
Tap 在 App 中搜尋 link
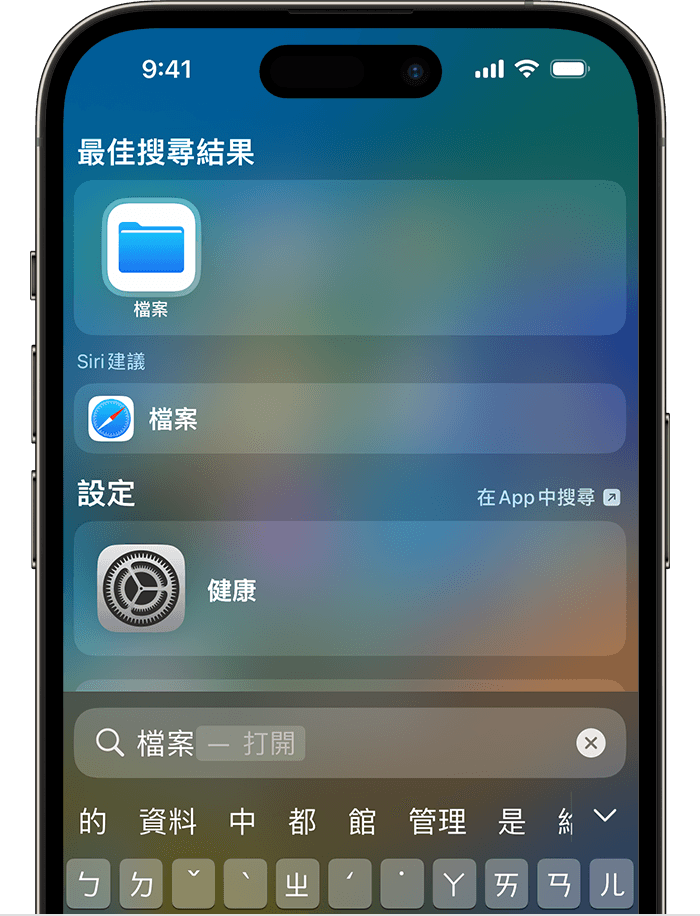click(x=547, y=497)
